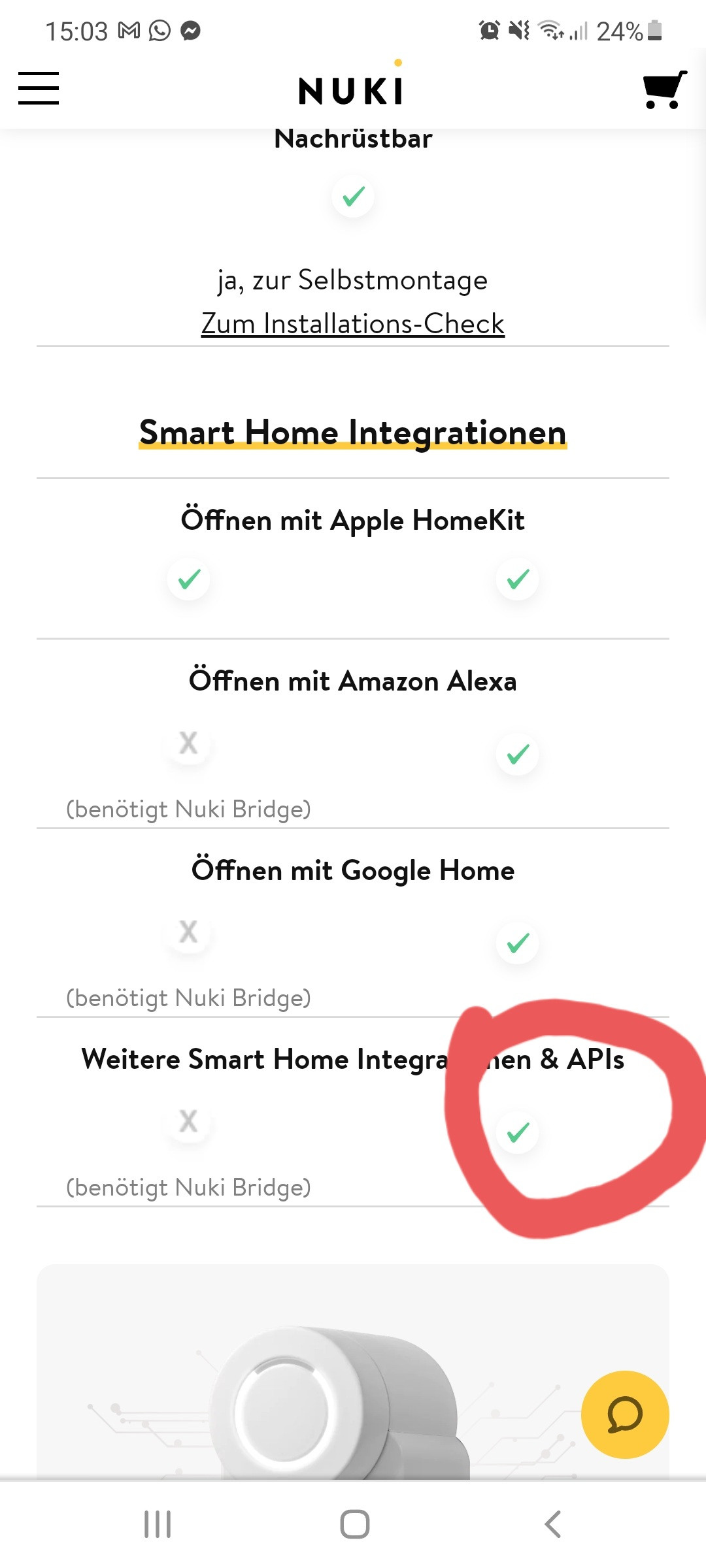
Task: Open the shopping cart
Action: [x=664, y=90]
